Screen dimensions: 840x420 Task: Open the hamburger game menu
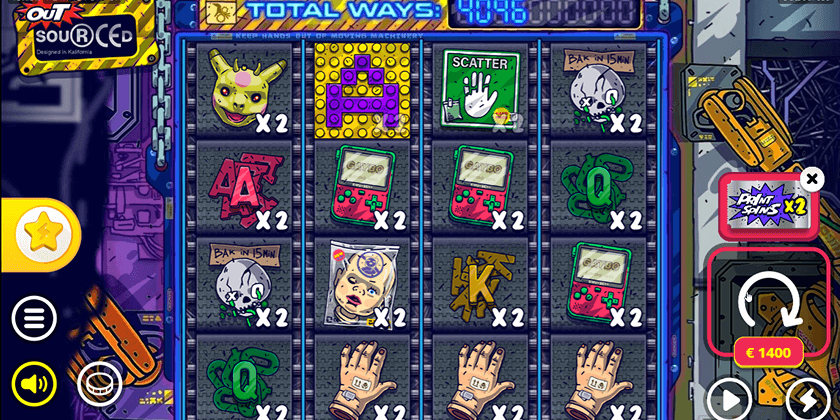34,318
